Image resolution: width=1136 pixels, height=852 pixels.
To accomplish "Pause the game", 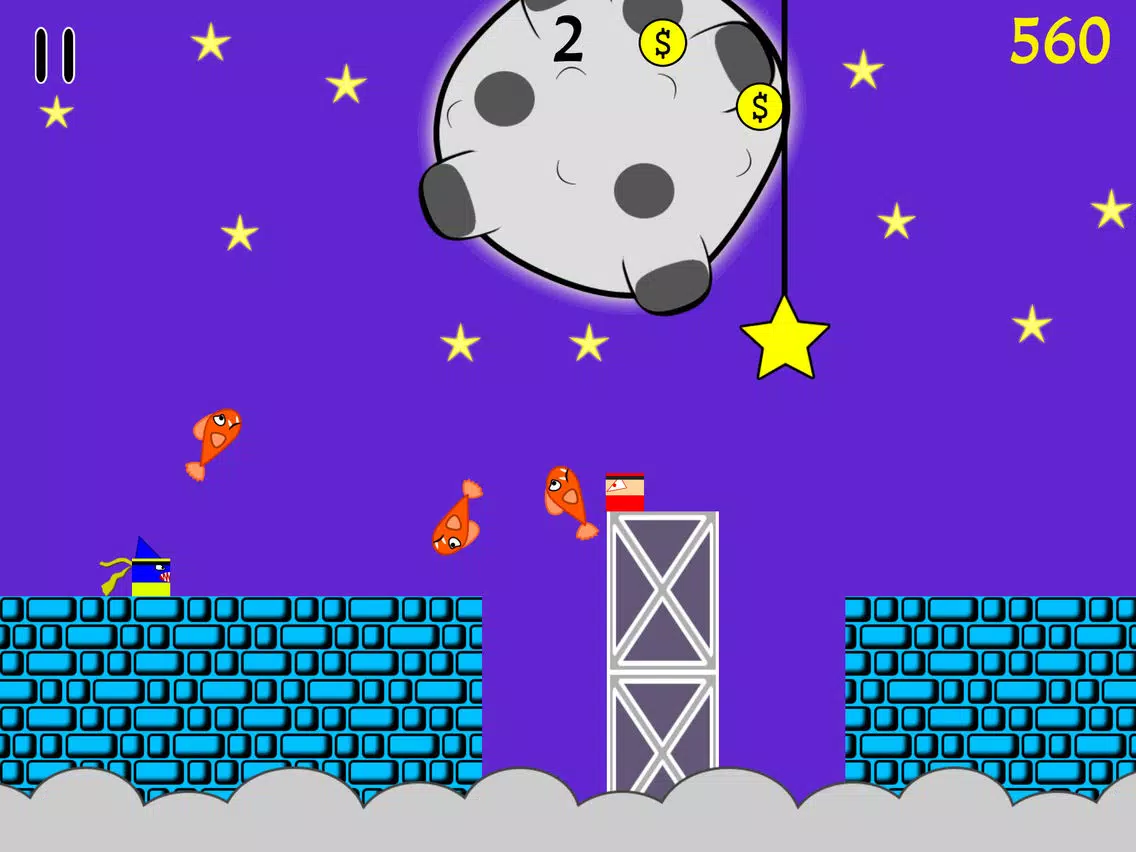I will pos(55,55).
